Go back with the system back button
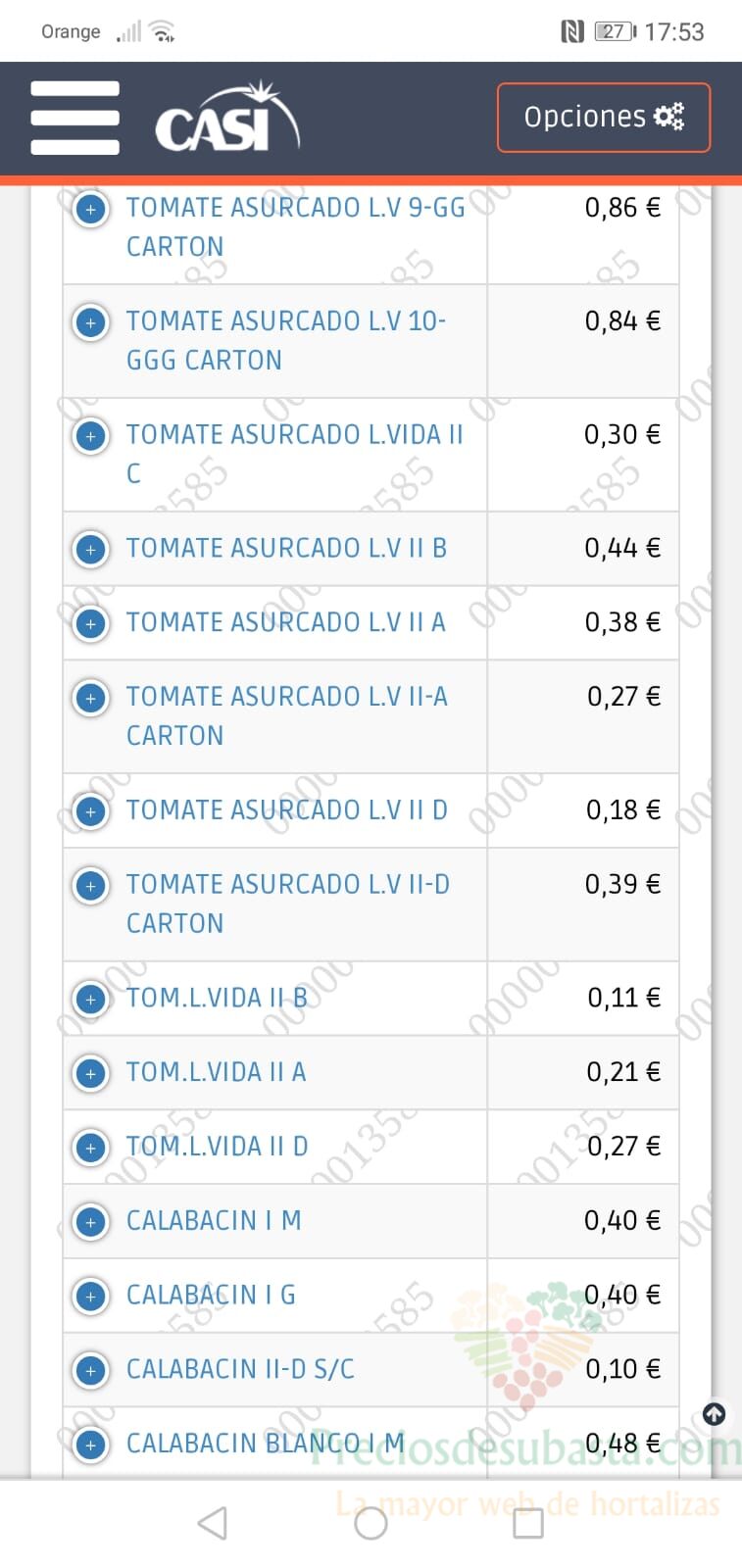Viewport: 742px width, 1568px height. coord(213,1523)
